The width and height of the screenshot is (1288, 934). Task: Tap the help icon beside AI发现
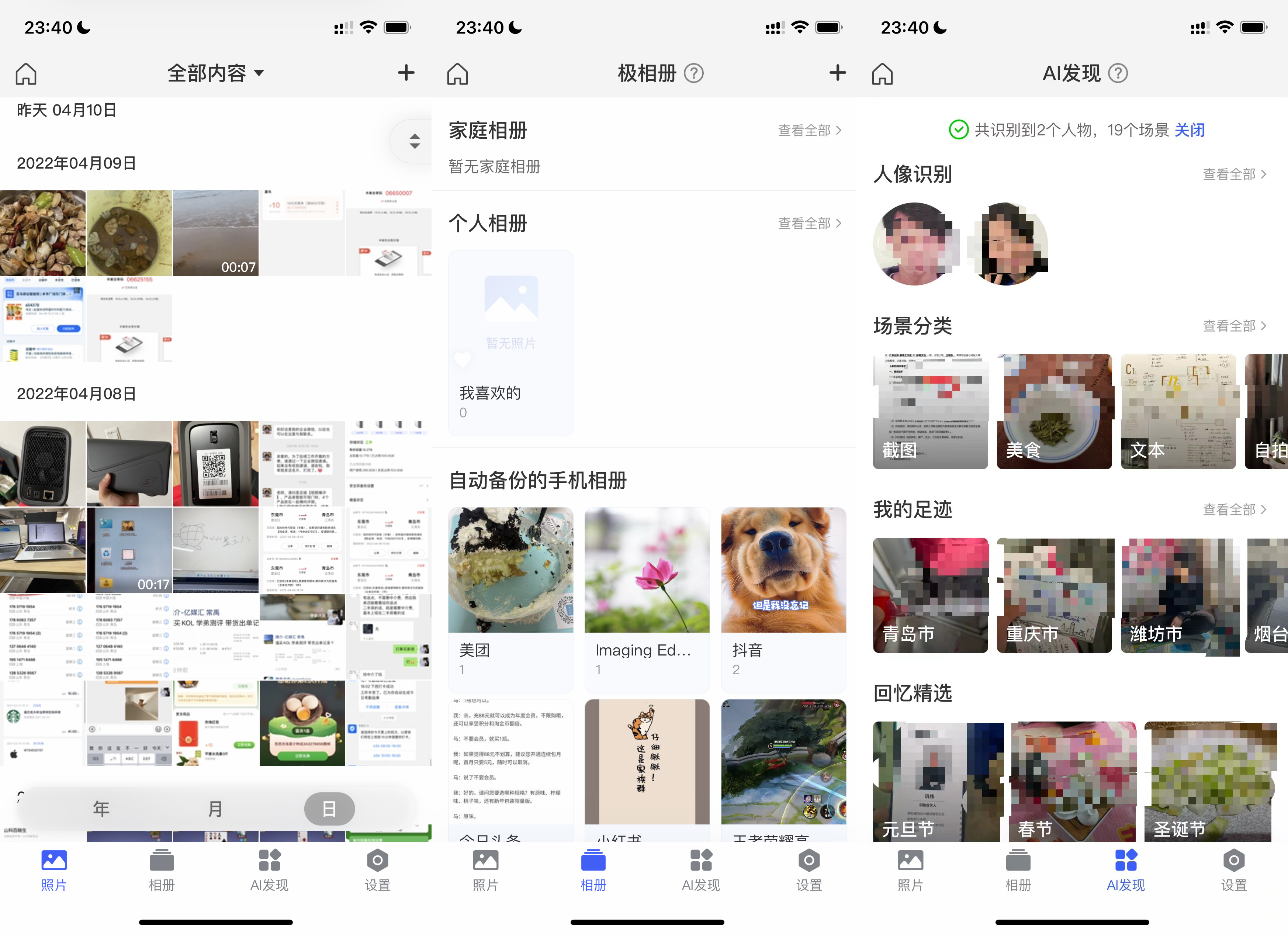[x=1118, y=73]
